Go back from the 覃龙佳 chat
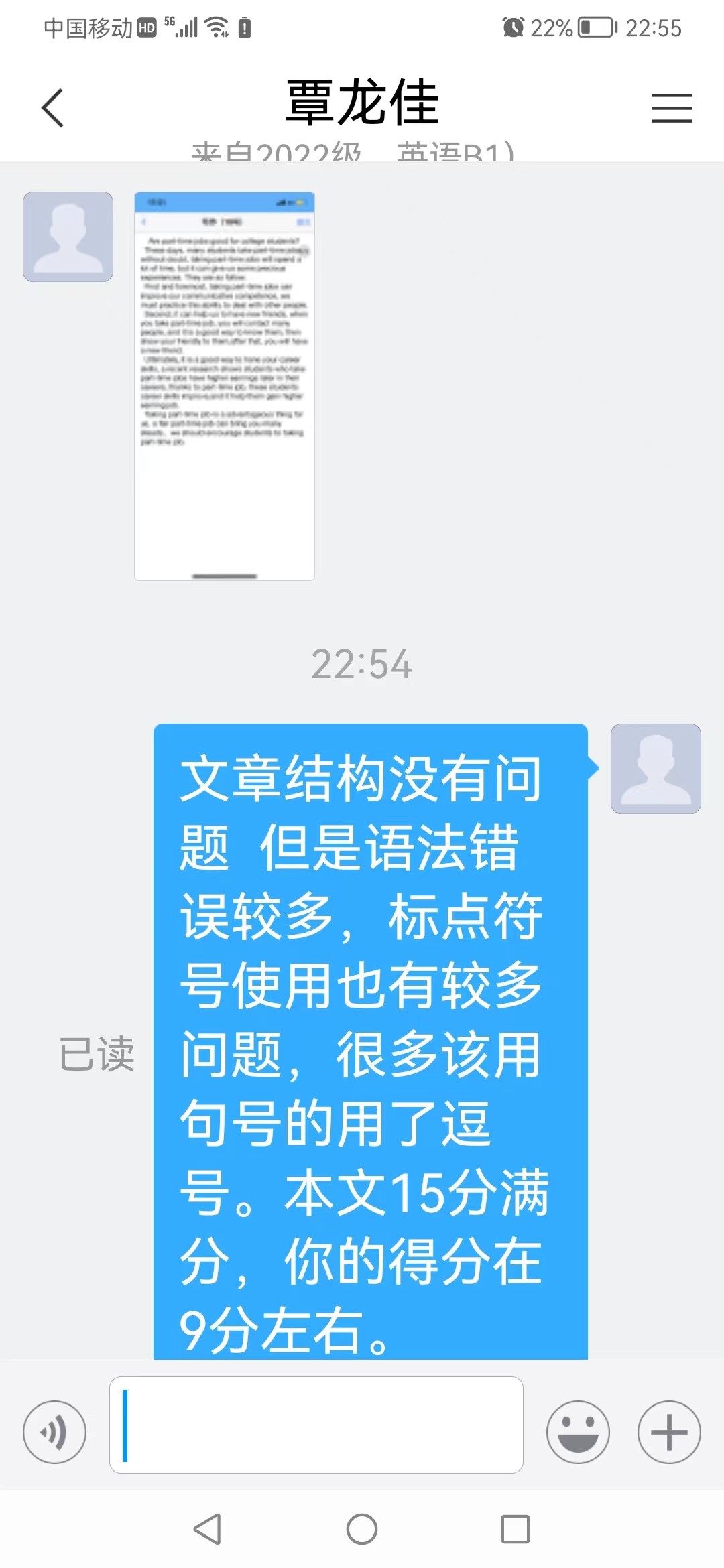Viewport: 724px width, 1568px height. (52, 108)
